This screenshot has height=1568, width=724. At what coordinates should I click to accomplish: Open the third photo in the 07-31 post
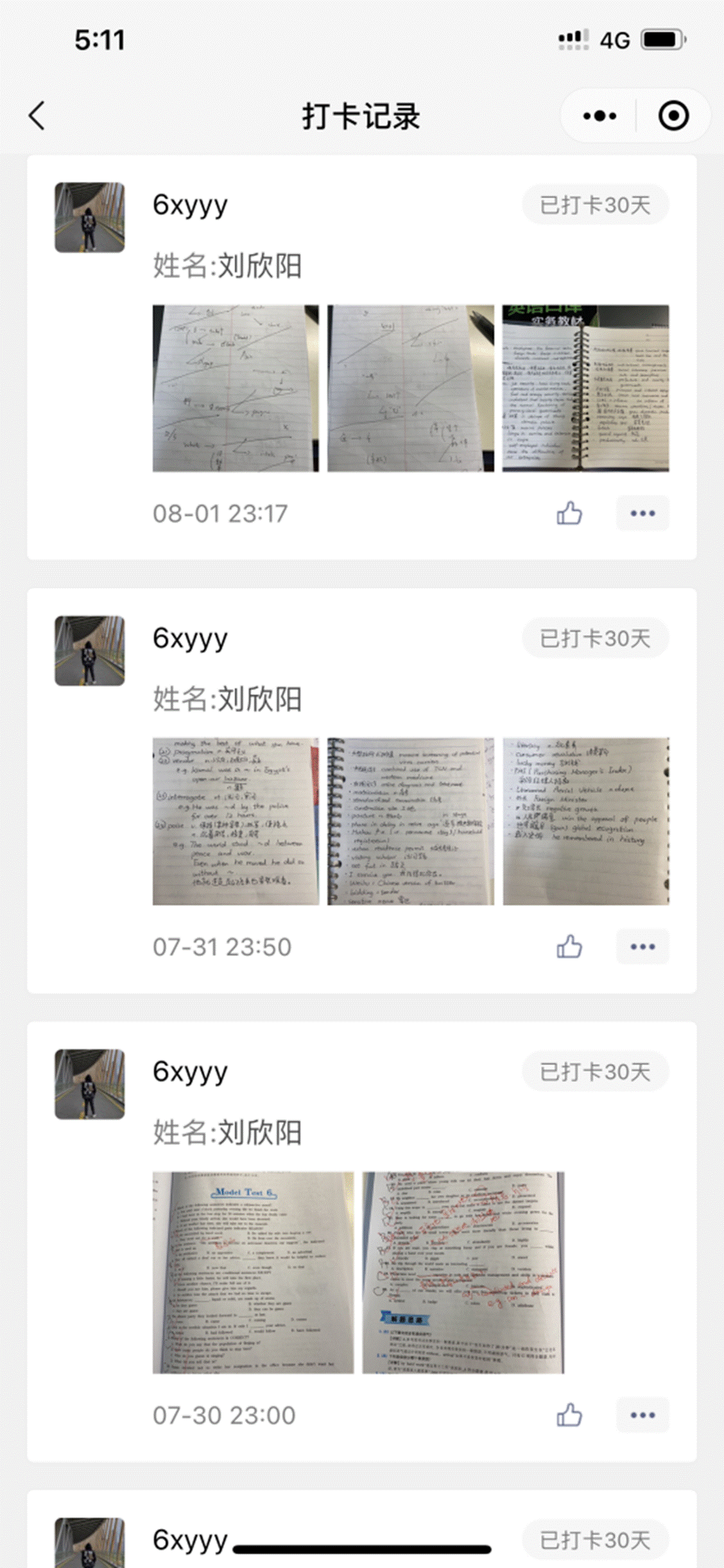point(585,821)
